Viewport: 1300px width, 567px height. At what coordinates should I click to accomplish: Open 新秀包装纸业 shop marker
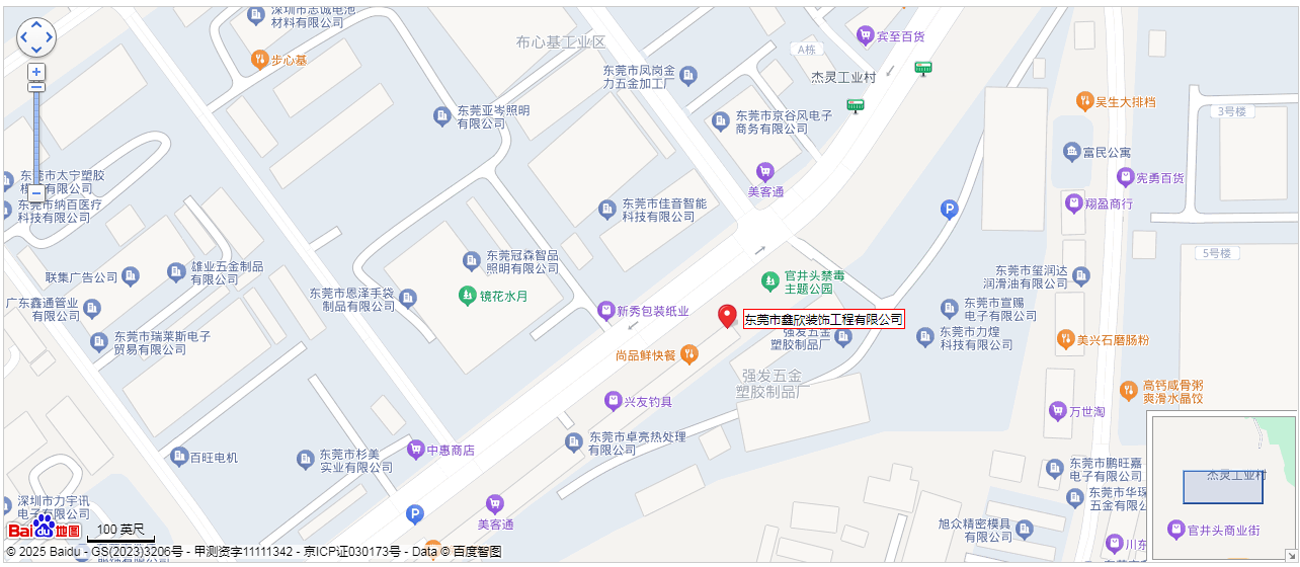[x=605, y=311]
